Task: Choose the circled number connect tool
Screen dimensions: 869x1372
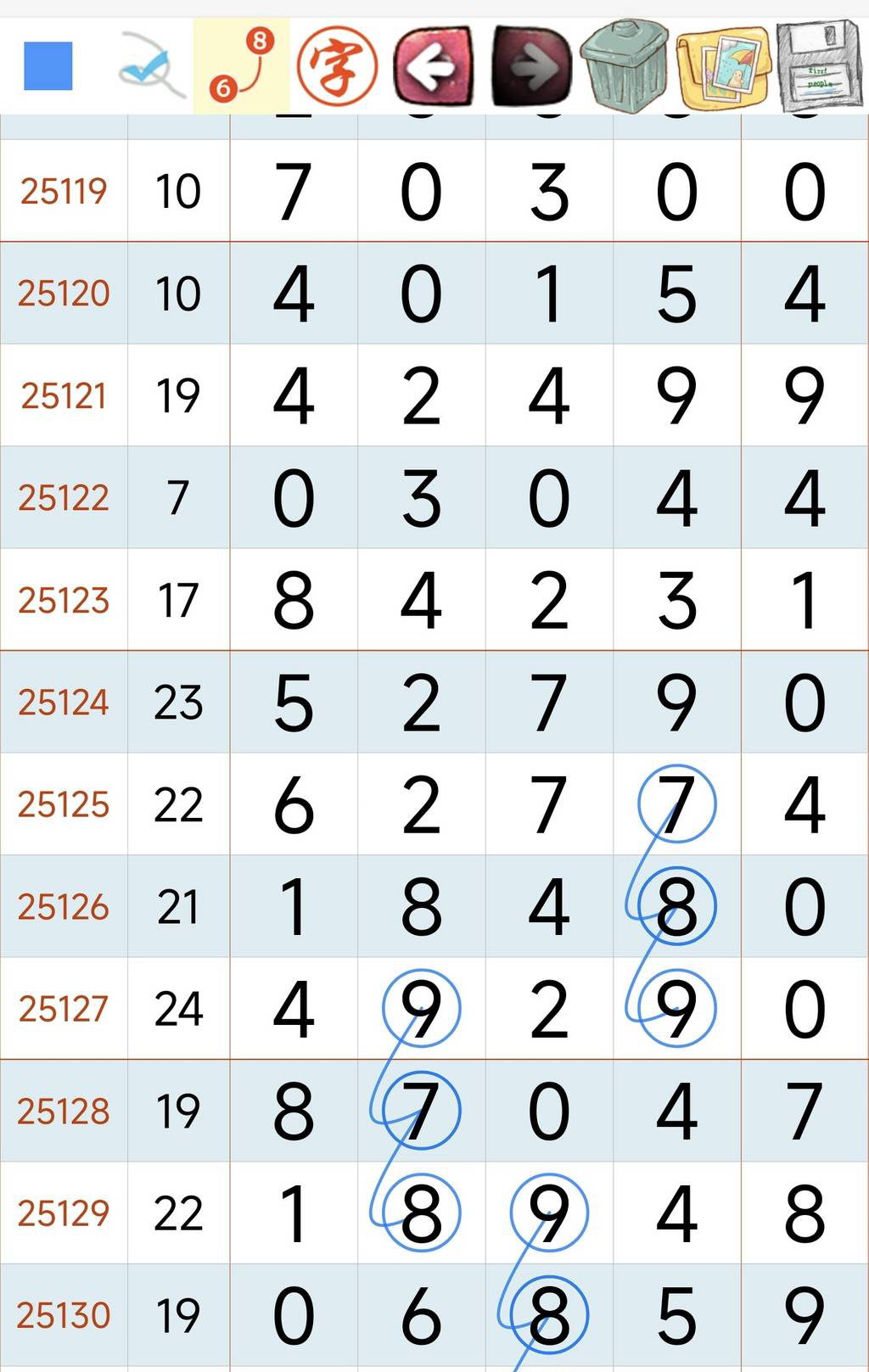Action: click(x=242, y=66)
